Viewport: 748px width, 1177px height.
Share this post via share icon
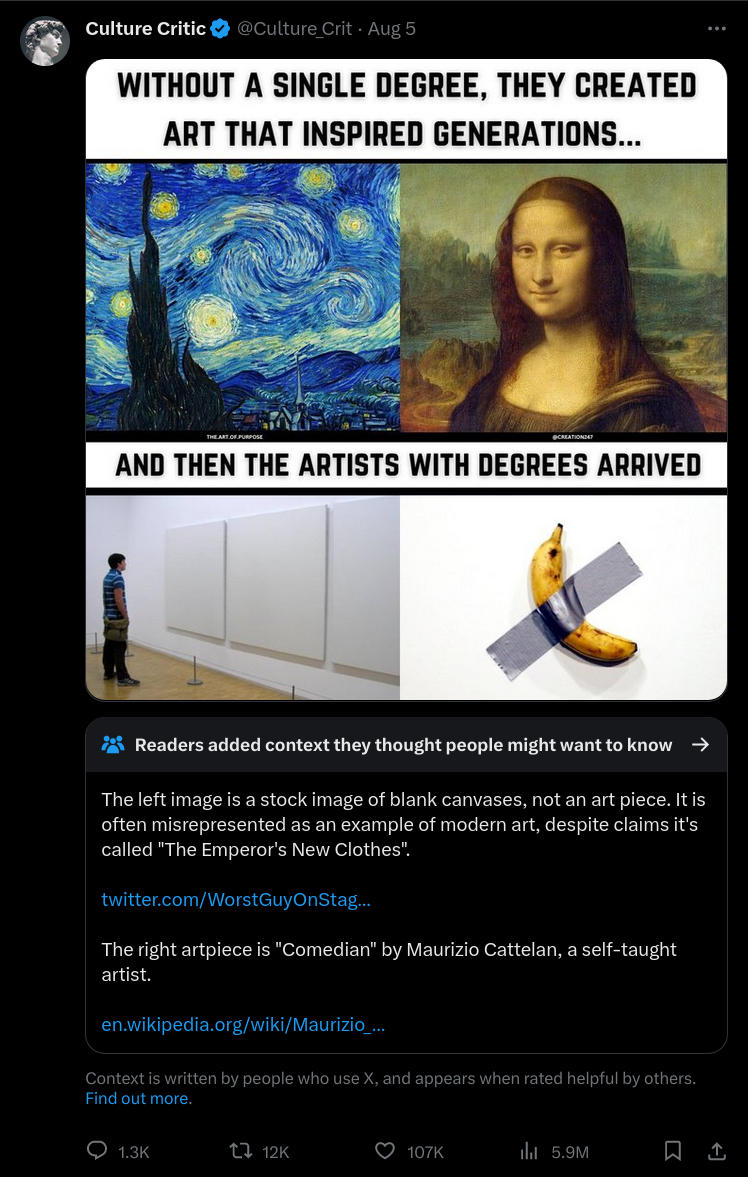pos(716,1151)
